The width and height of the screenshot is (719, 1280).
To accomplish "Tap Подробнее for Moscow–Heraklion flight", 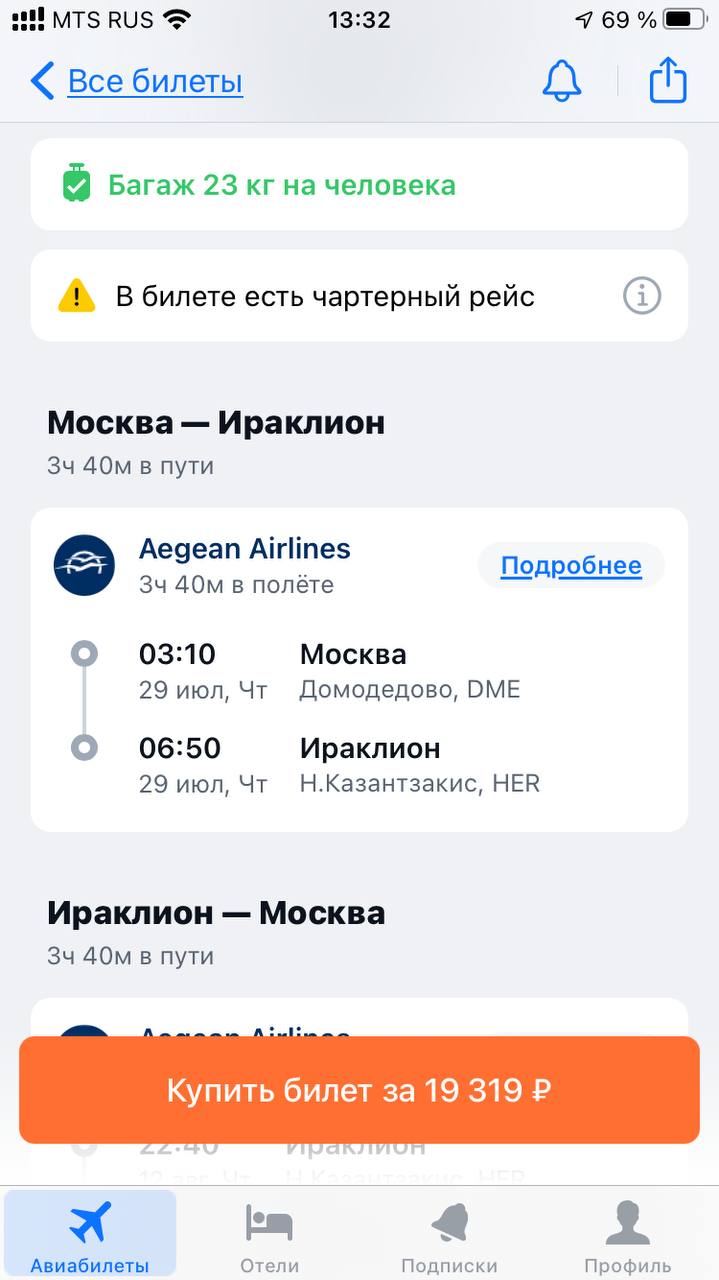I will (x=571, y=566).
